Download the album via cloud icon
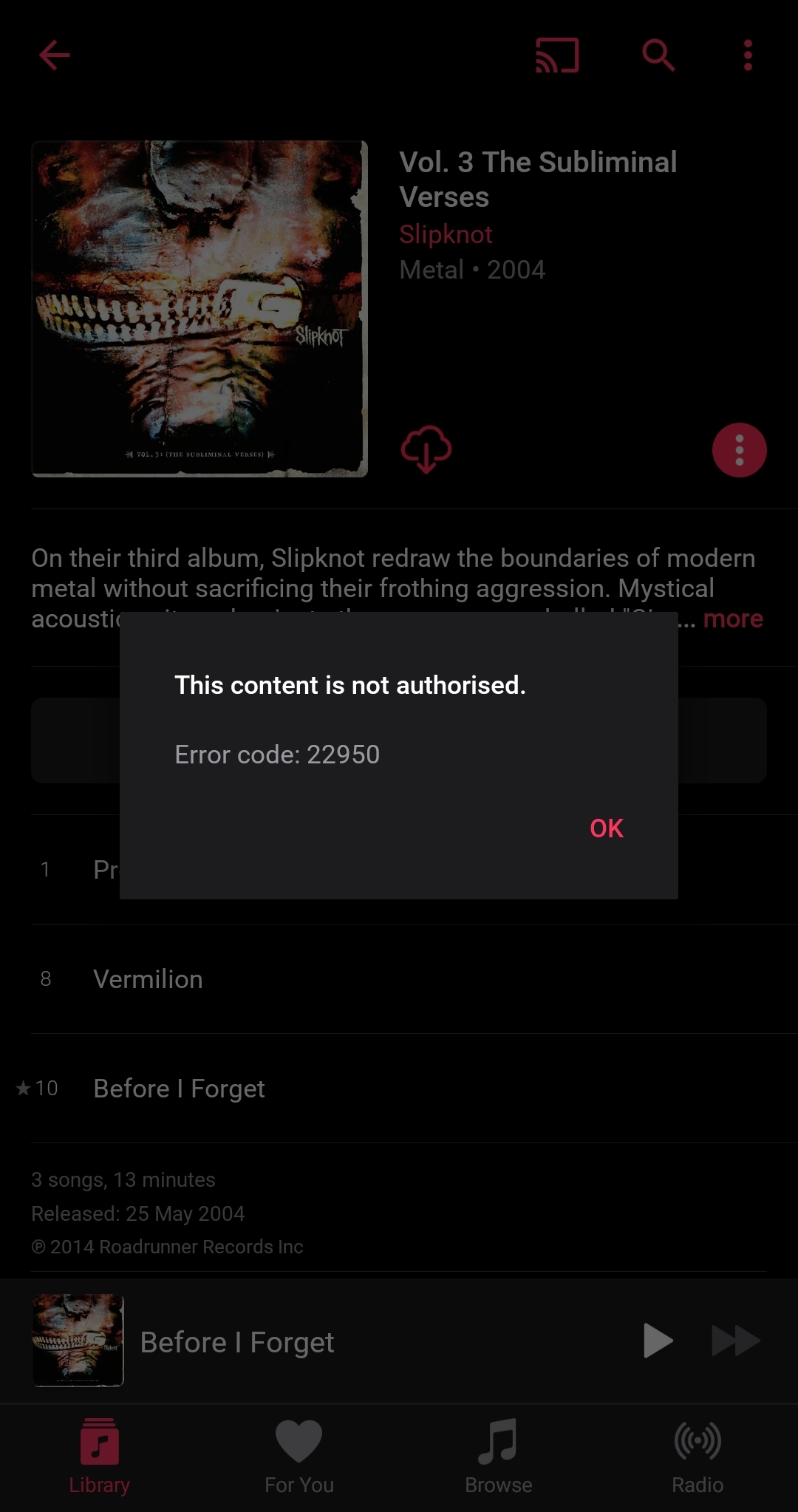Viewport: 798px width, 1512px height. tap(426, 449)
